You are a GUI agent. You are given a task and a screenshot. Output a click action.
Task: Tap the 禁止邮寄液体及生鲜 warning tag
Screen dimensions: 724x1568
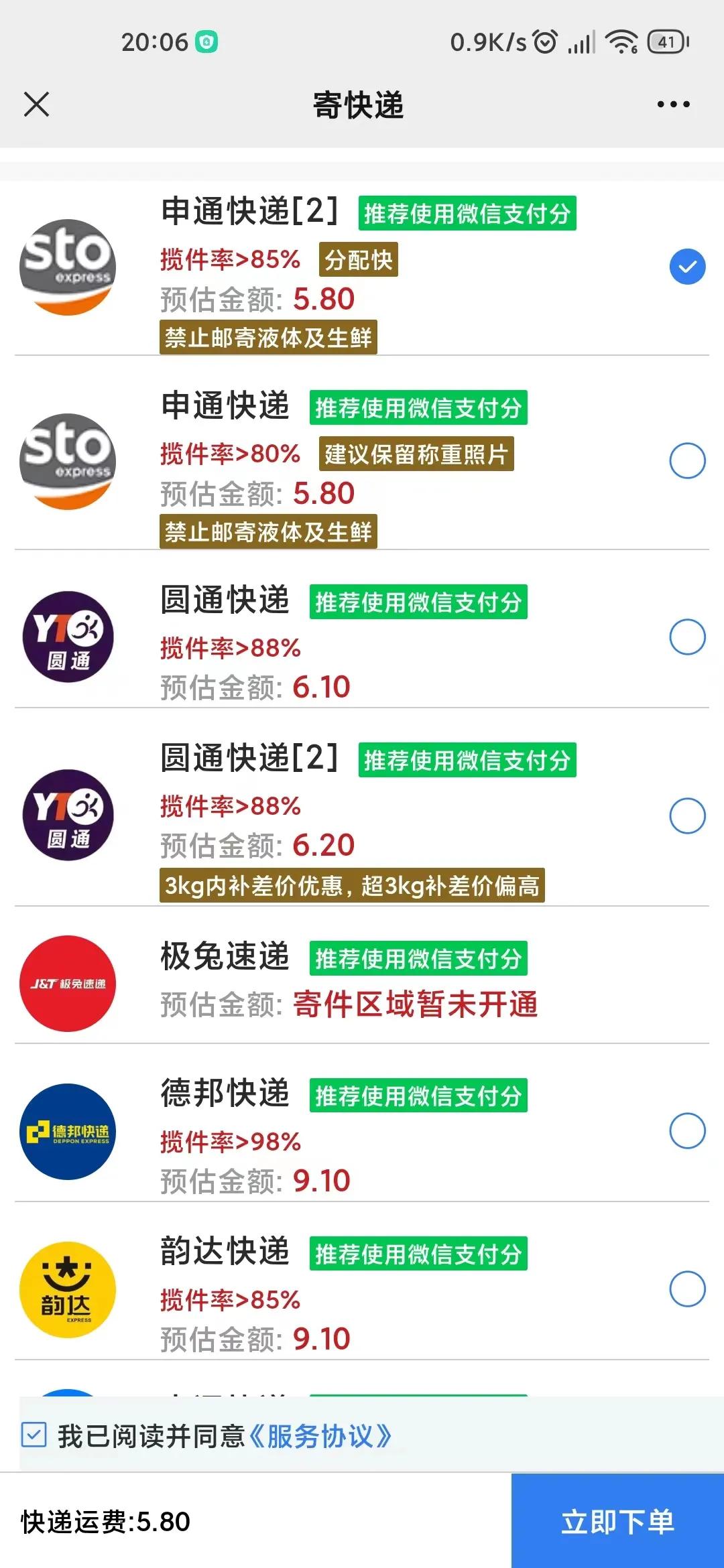coord(269,338)
